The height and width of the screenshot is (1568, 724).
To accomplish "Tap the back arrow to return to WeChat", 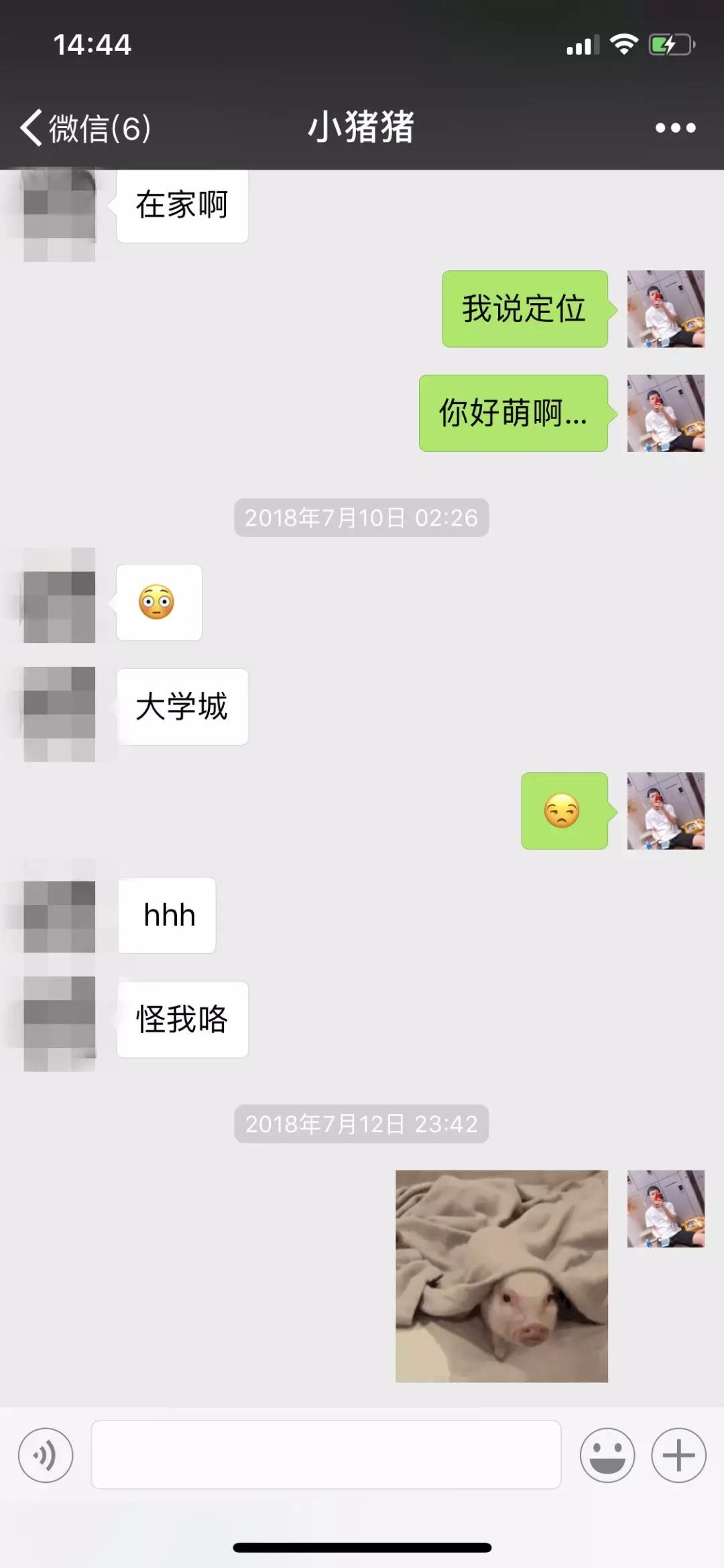I will click(32, 127).
